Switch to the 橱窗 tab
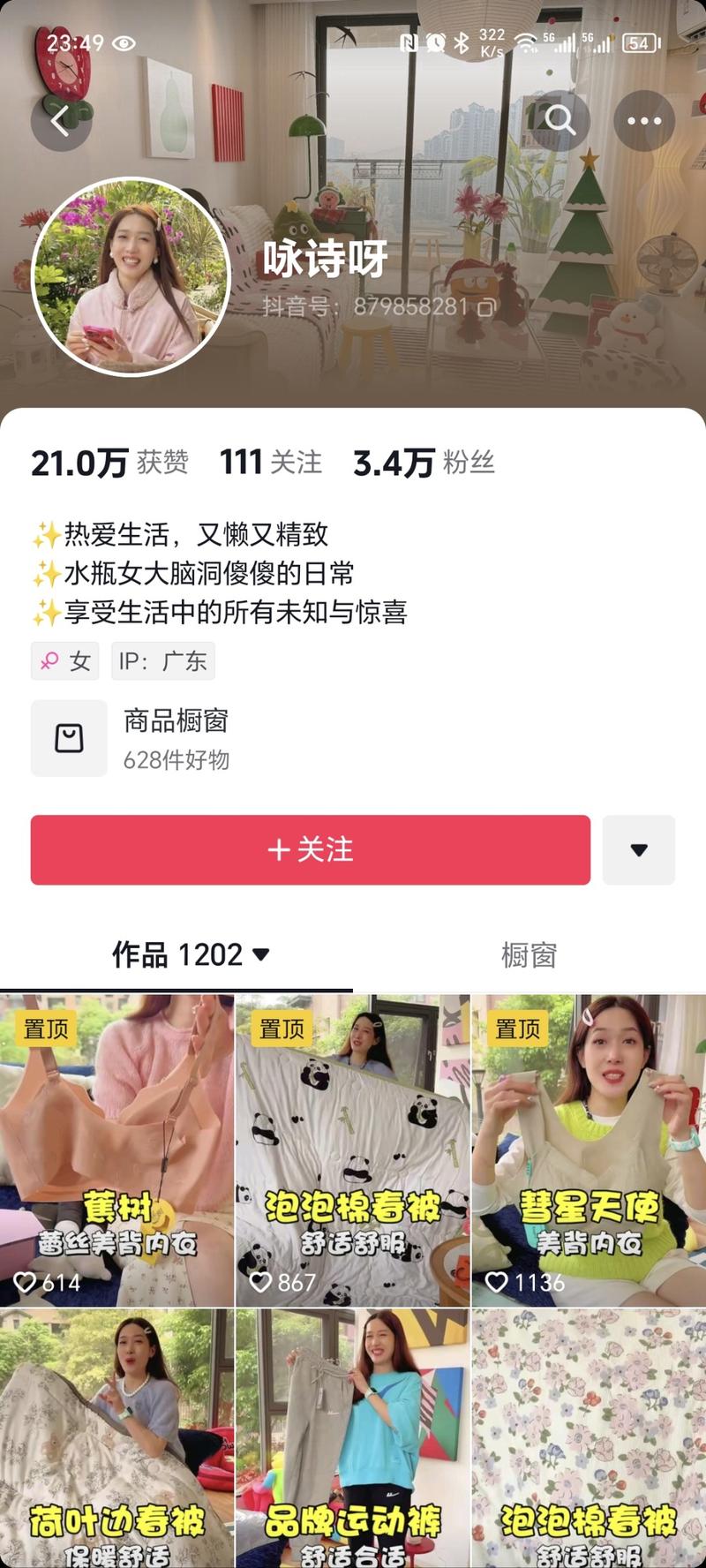 [530, 955]
